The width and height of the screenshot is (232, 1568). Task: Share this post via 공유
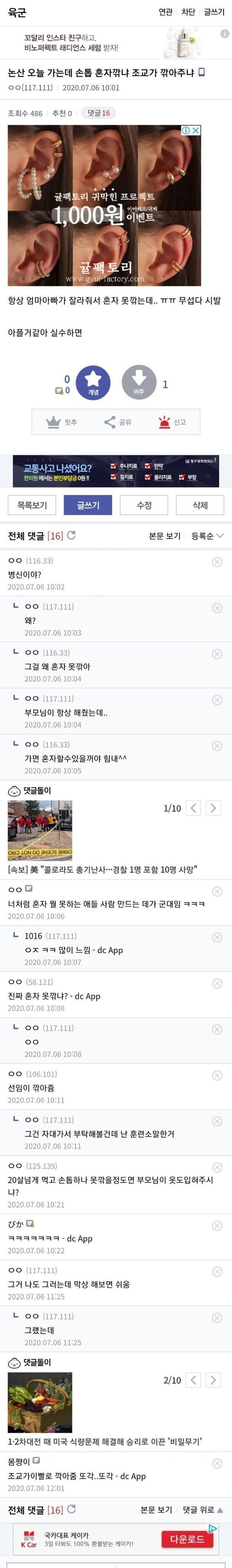(x=118, y=422)
